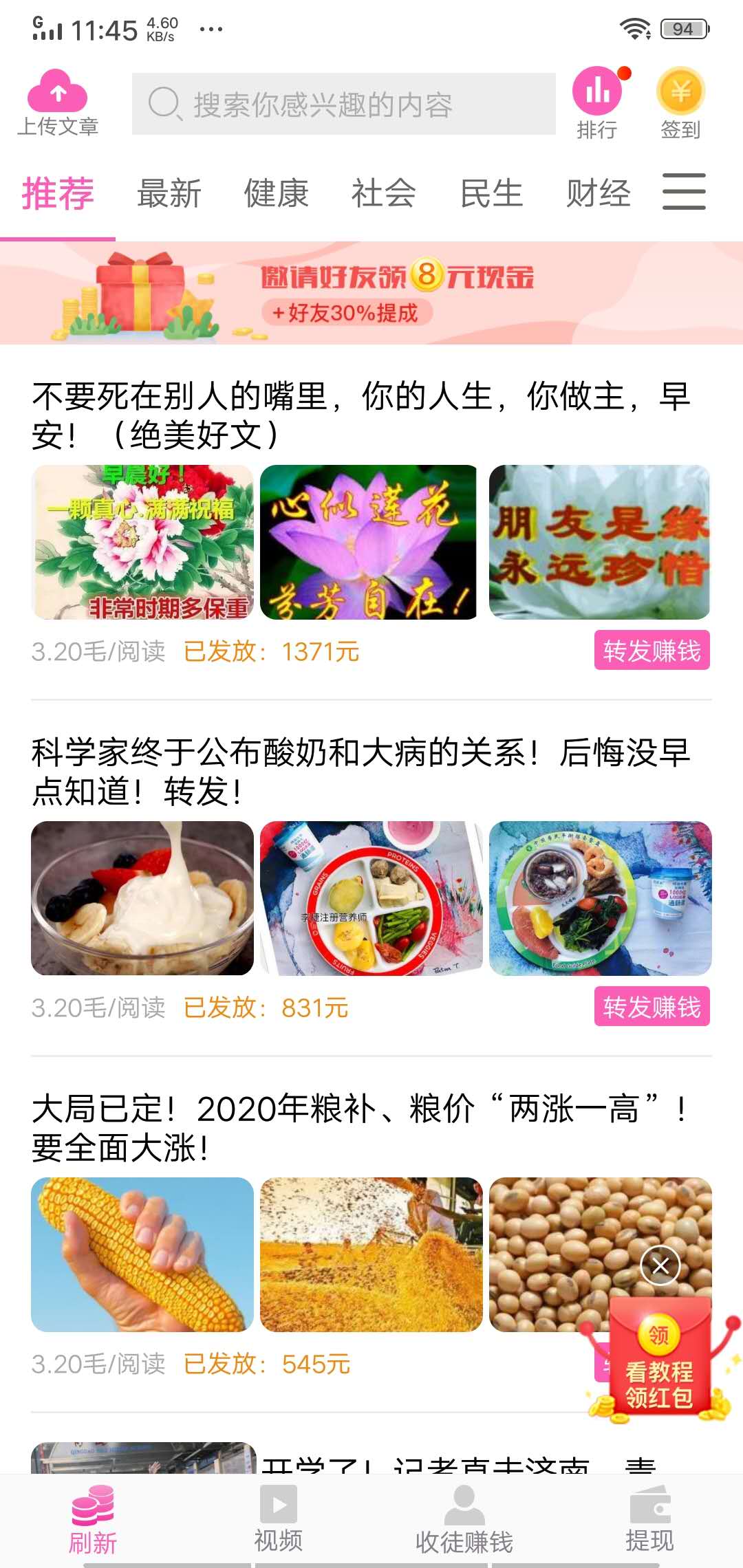This screenshot has width=743, height=1568.
Task: Tap the 收徒赚钱 person icon
Action: click(463, 1503)
